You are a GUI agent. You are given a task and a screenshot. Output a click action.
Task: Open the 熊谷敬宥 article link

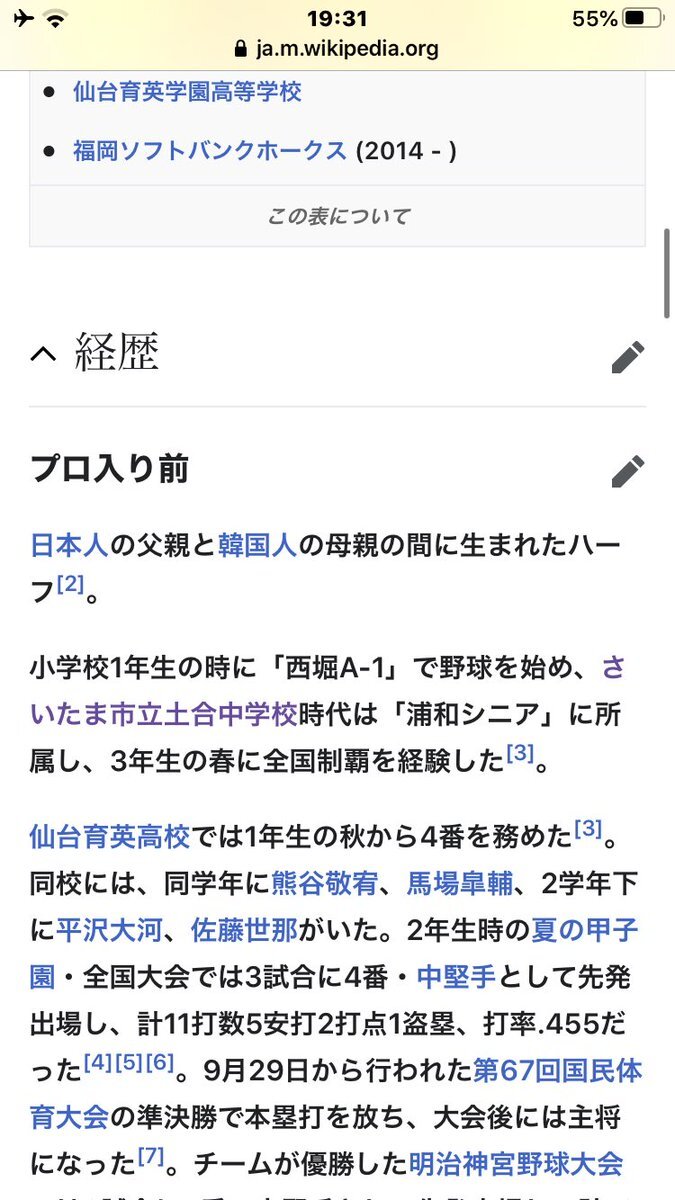pos(324,883)
